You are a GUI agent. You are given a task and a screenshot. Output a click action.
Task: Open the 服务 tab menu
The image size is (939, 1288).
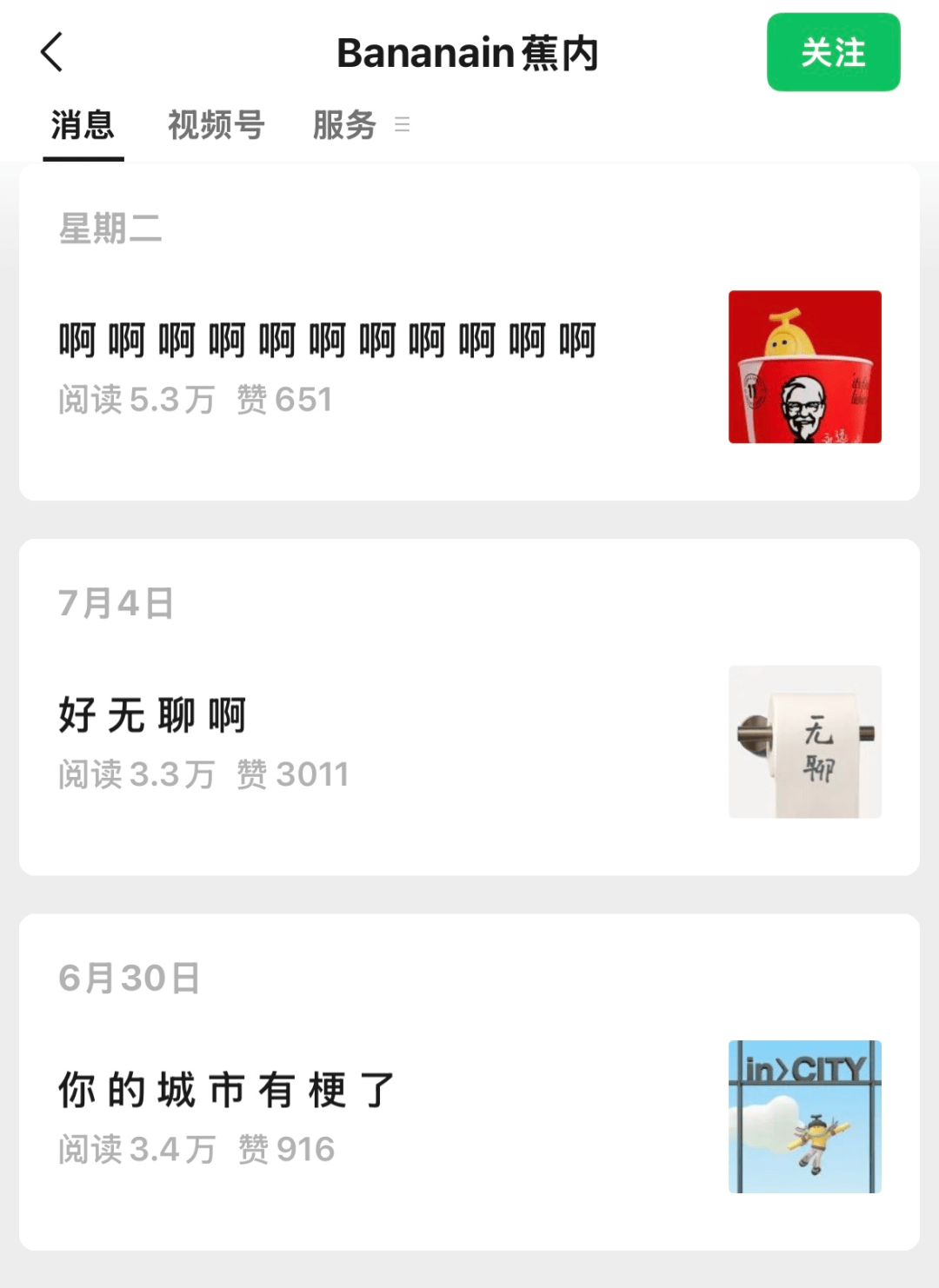point(358,125)
